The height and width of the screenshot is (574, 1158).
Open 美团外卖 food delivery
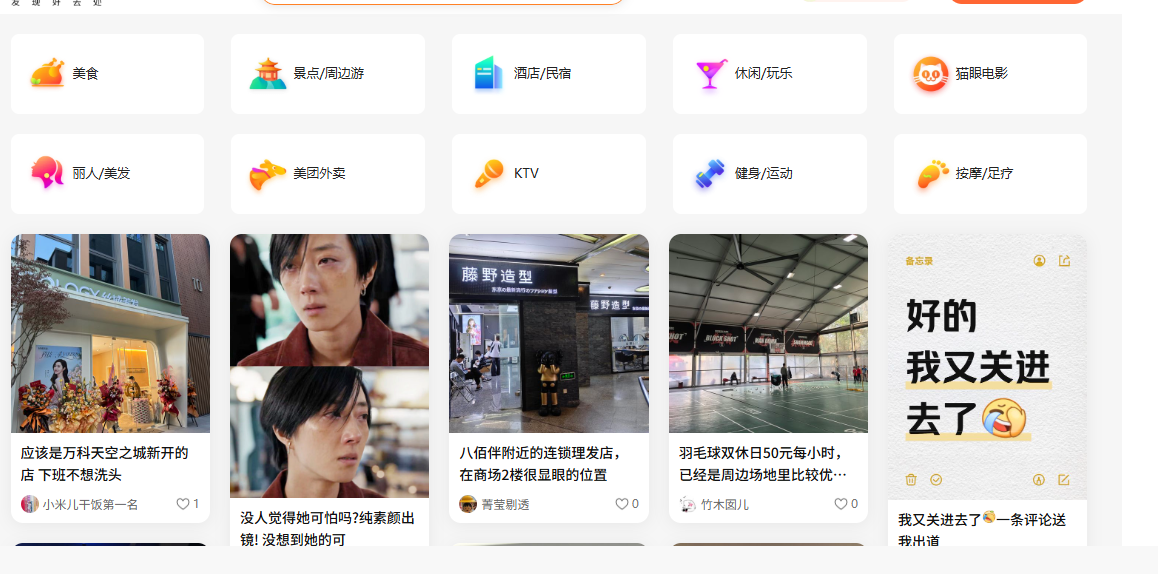click(327, 174)
